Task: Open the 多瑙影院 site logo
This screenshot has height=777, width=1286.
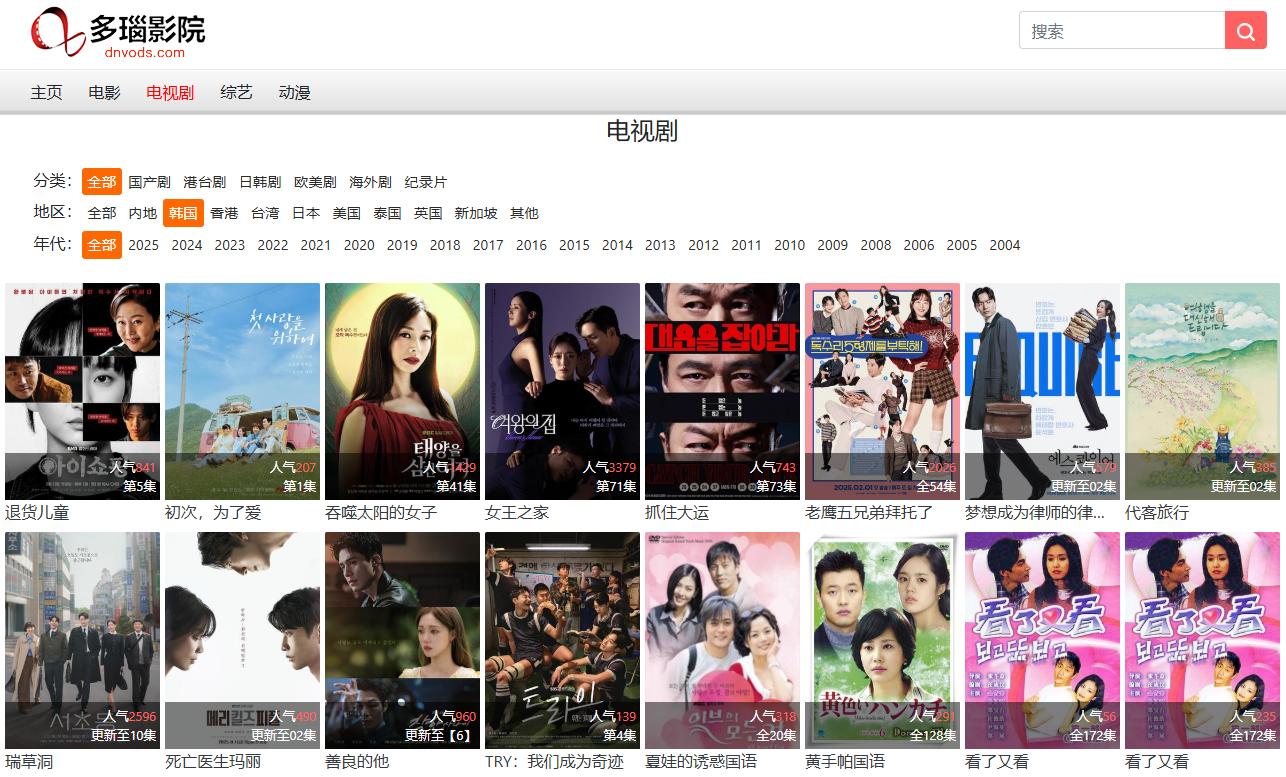Action: tap(118, 32)
